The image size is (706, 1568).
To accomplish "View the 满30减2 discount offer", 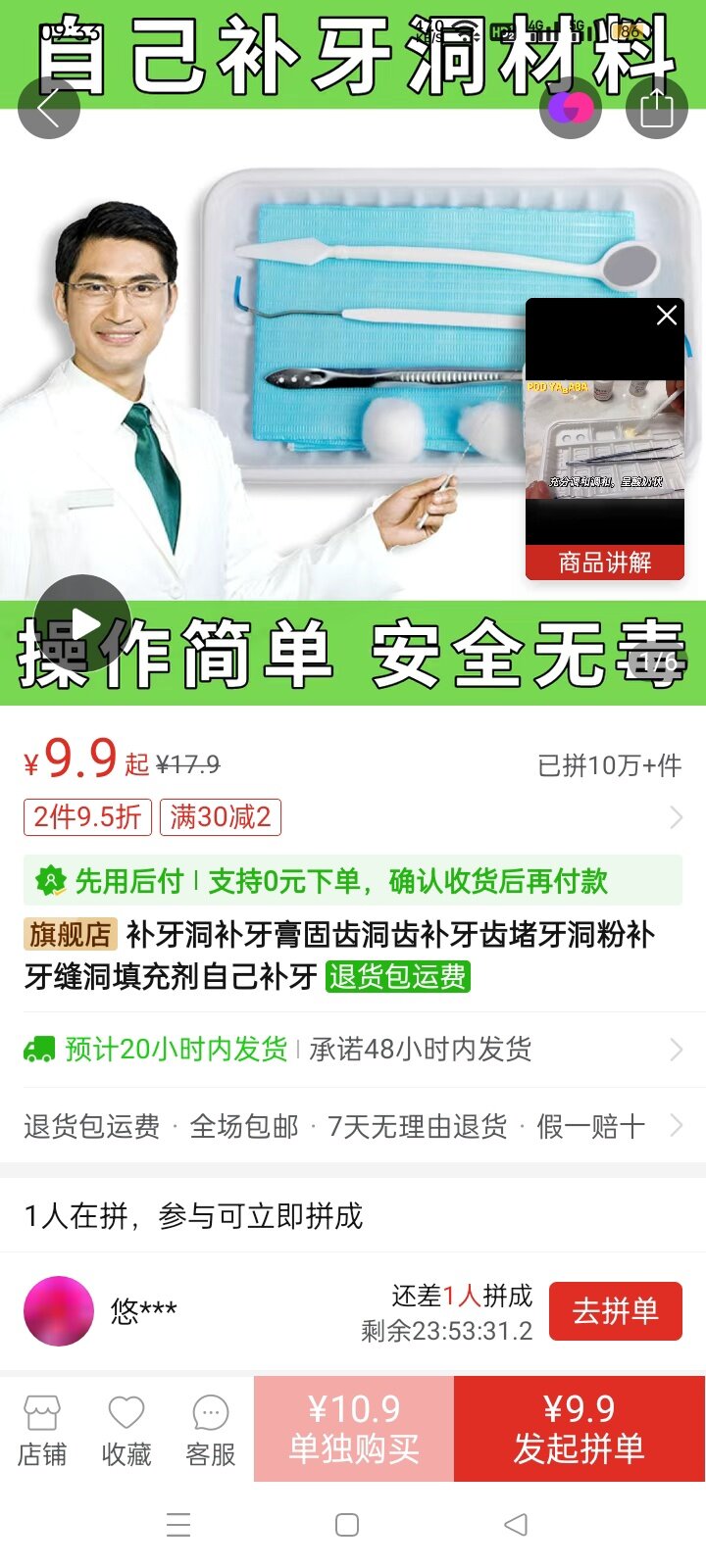I will [221, 816].
